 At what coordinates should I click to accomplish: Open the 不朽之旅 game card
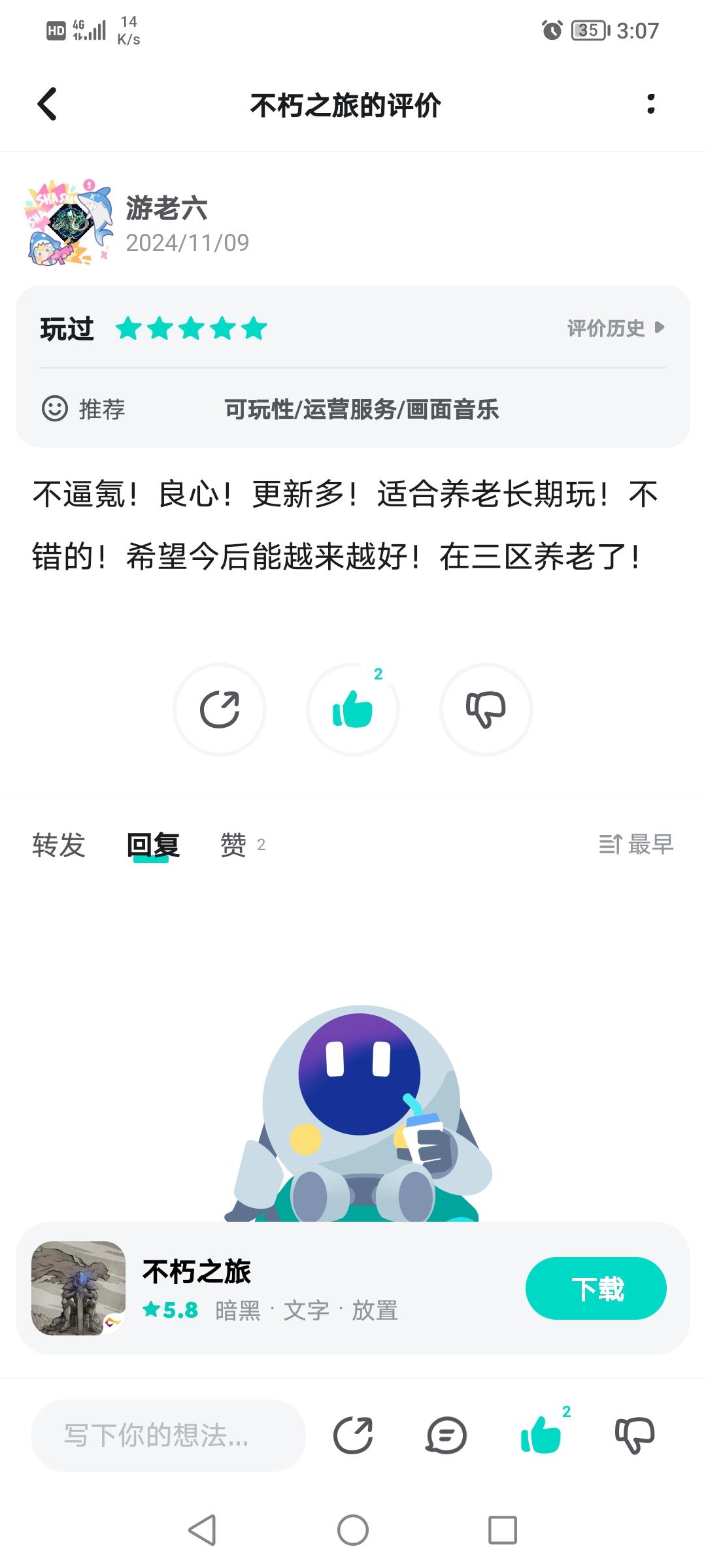(x=275, y=1288)
